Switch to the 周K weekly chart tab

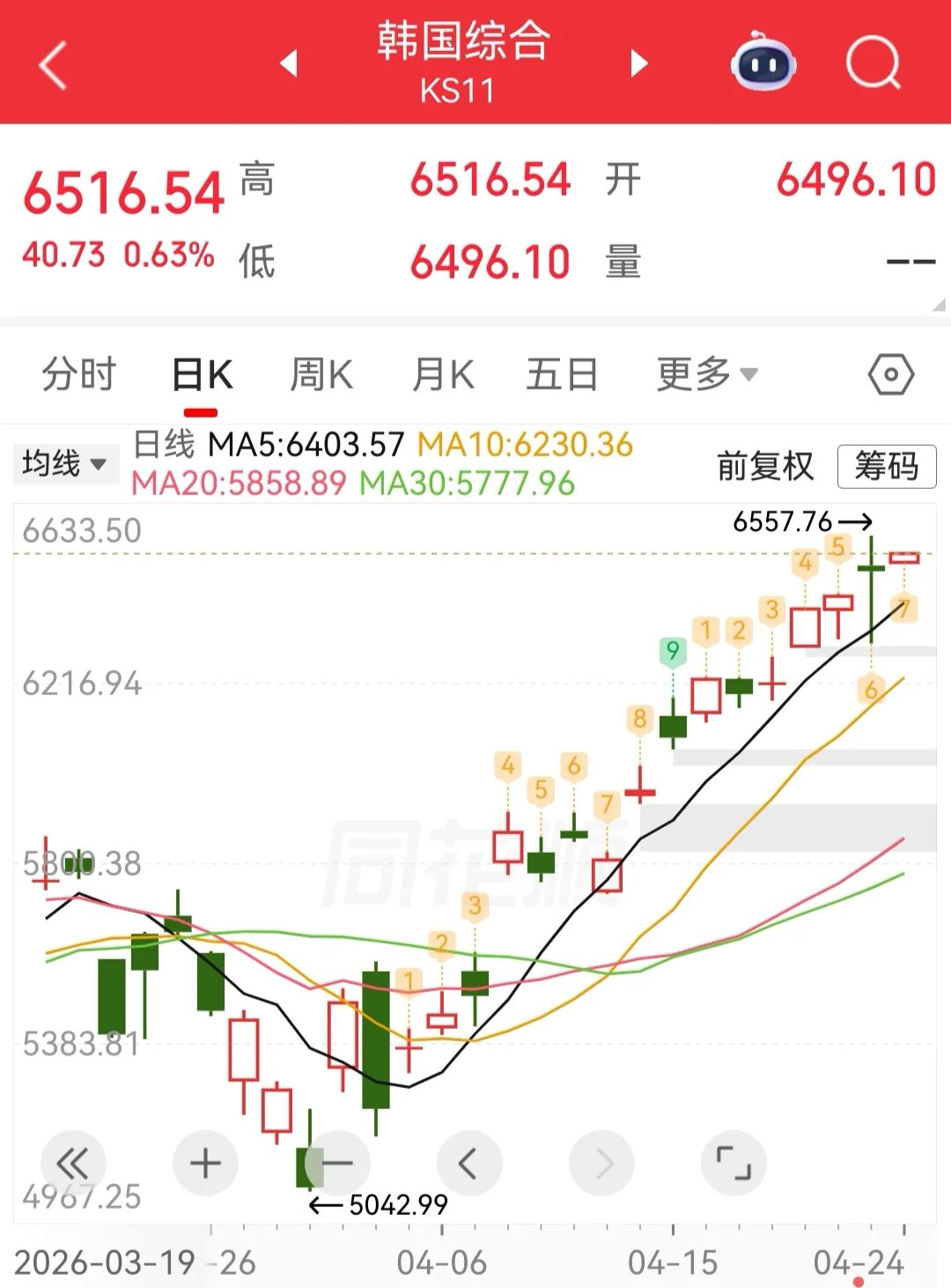coord(320,374)
